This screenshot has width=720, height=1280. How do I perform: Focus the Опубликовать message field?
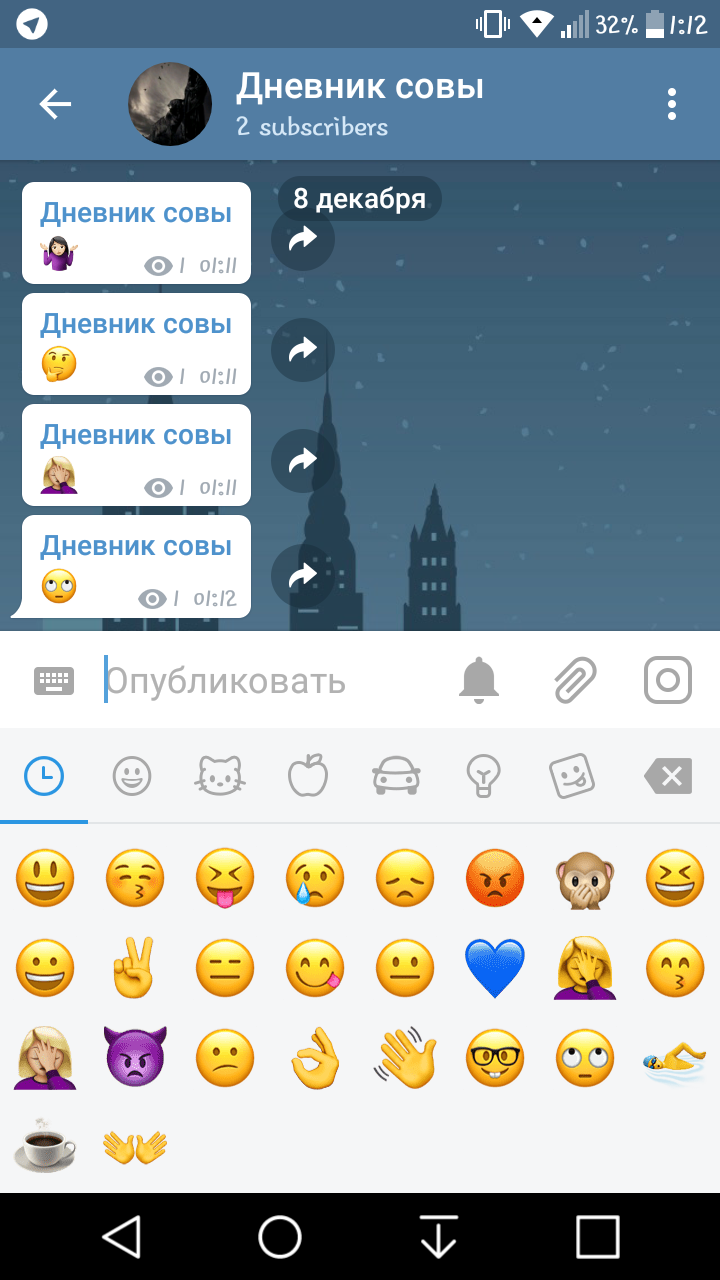[270, 681]
